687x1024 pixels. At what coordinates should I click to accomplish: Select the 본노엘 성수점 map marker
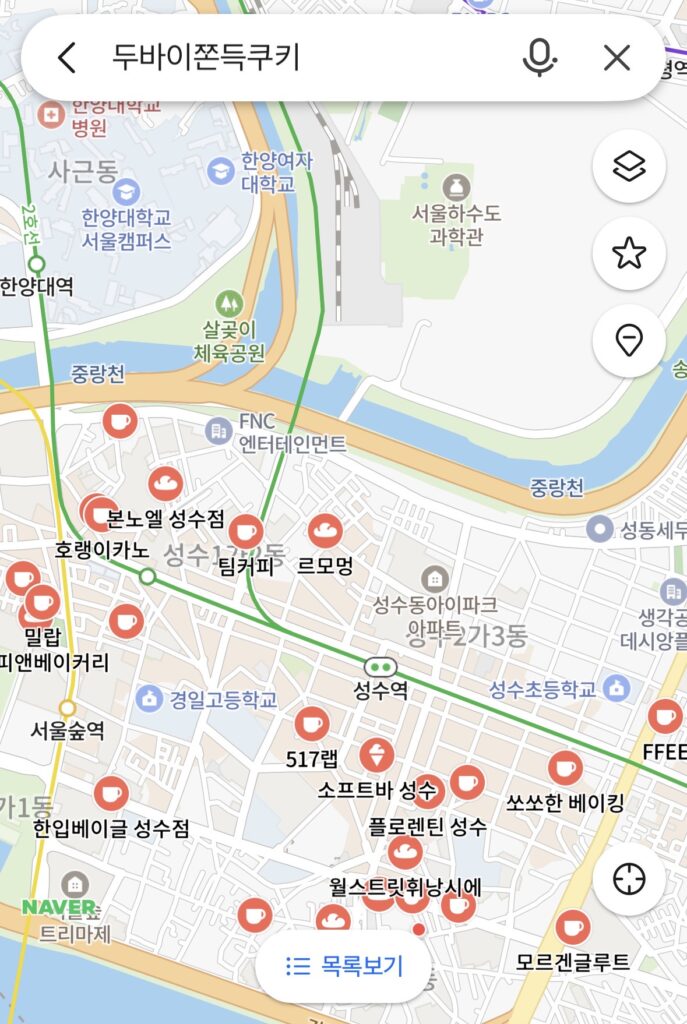165,485
